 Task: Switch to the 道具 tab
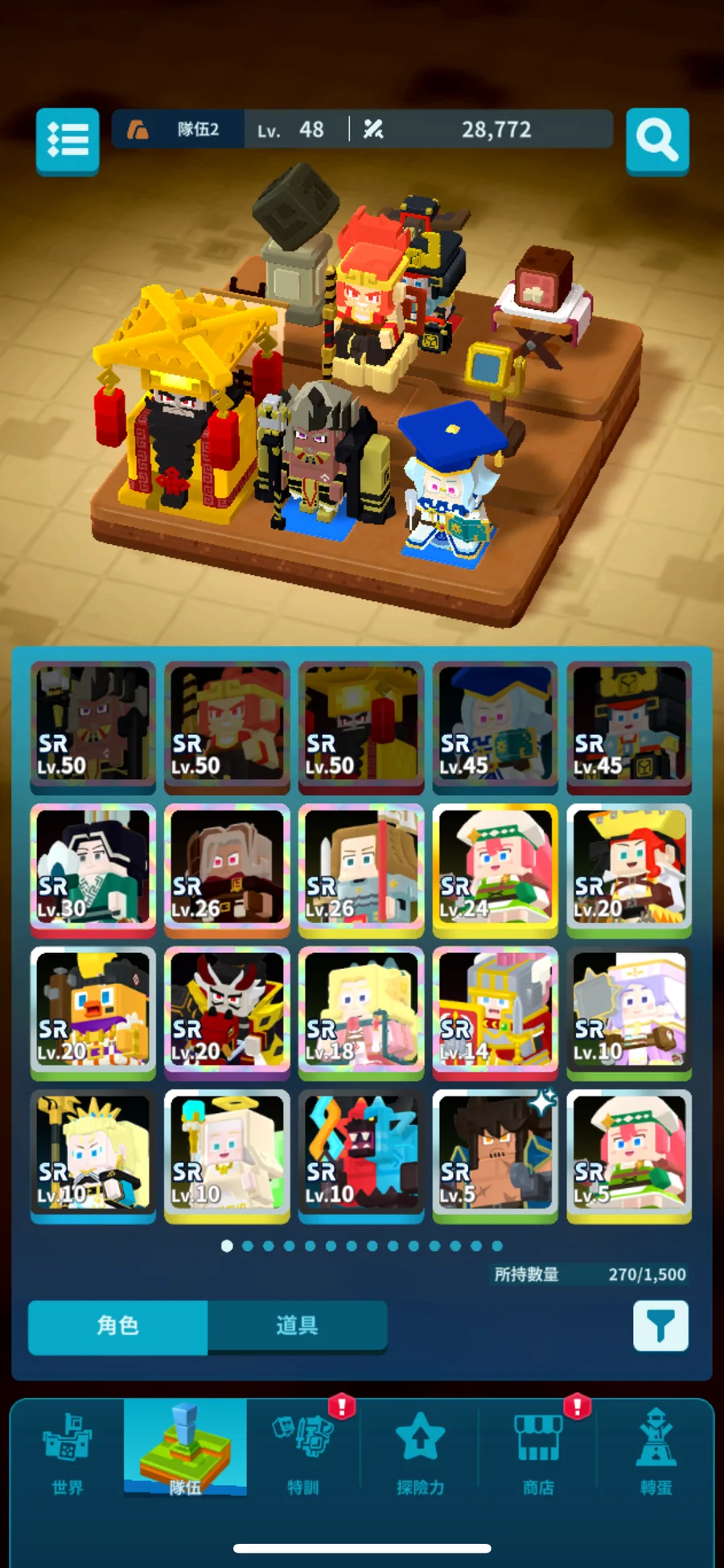pyautogui.click(x=297, y=1325)
